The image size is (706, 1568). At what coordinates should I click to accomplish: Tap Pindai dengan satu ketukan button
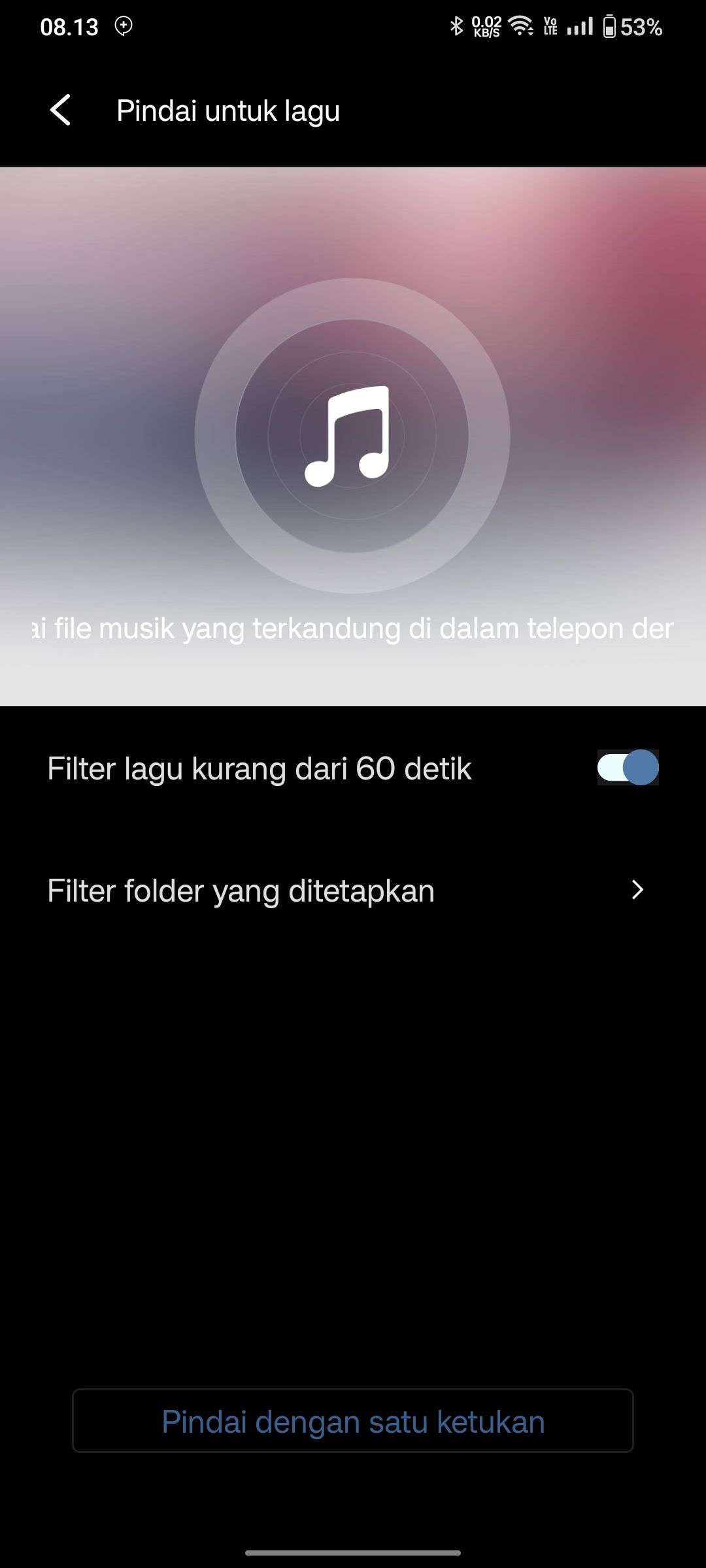[353, 1422]
